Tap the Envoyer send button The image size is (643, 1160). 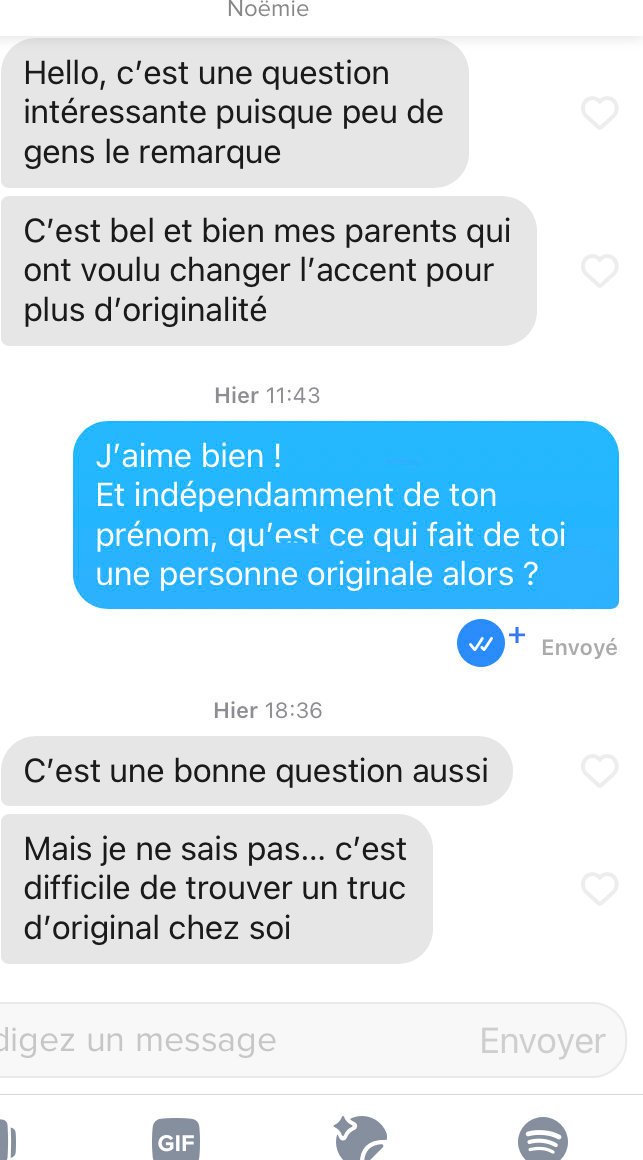(x=542, y=1041)
